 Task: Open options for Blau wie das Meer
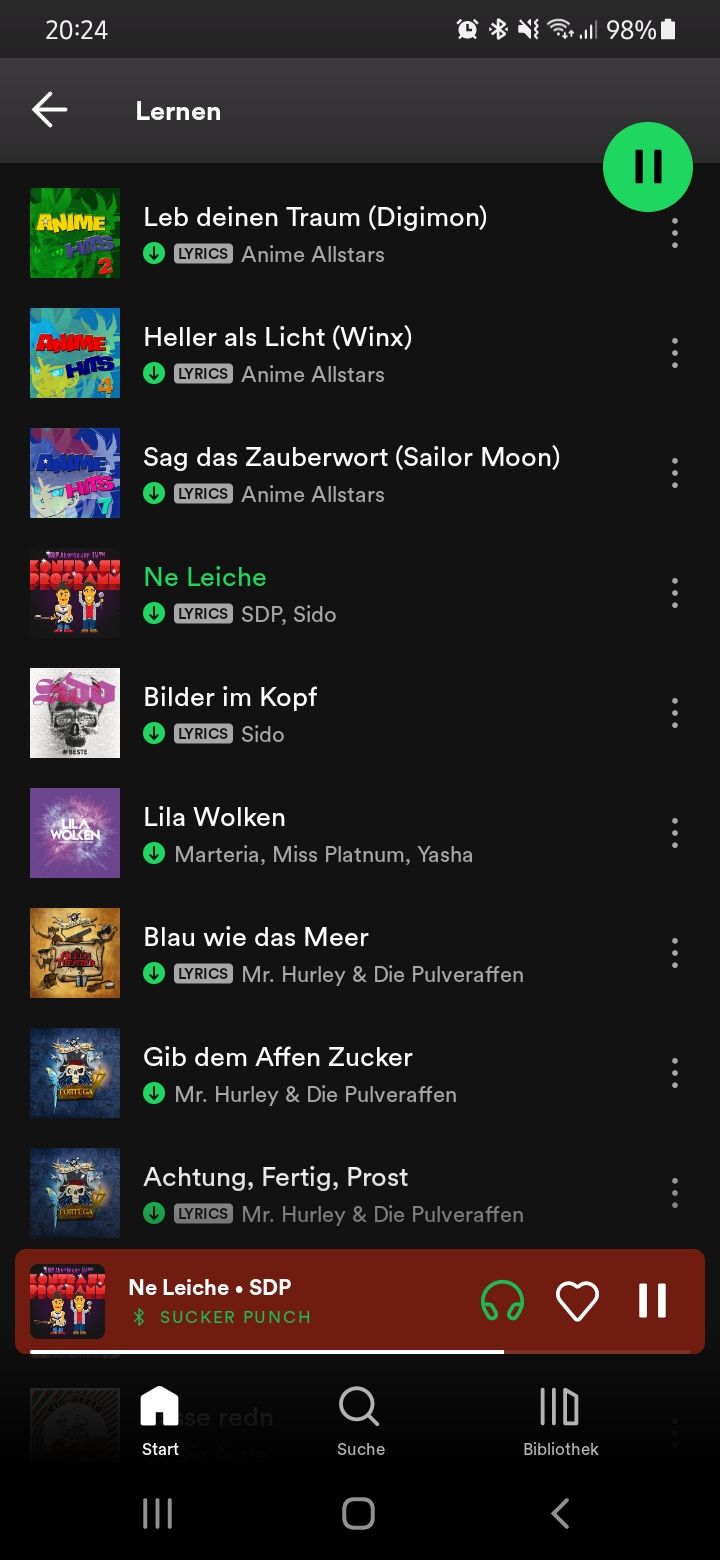(x=675, y=953)
